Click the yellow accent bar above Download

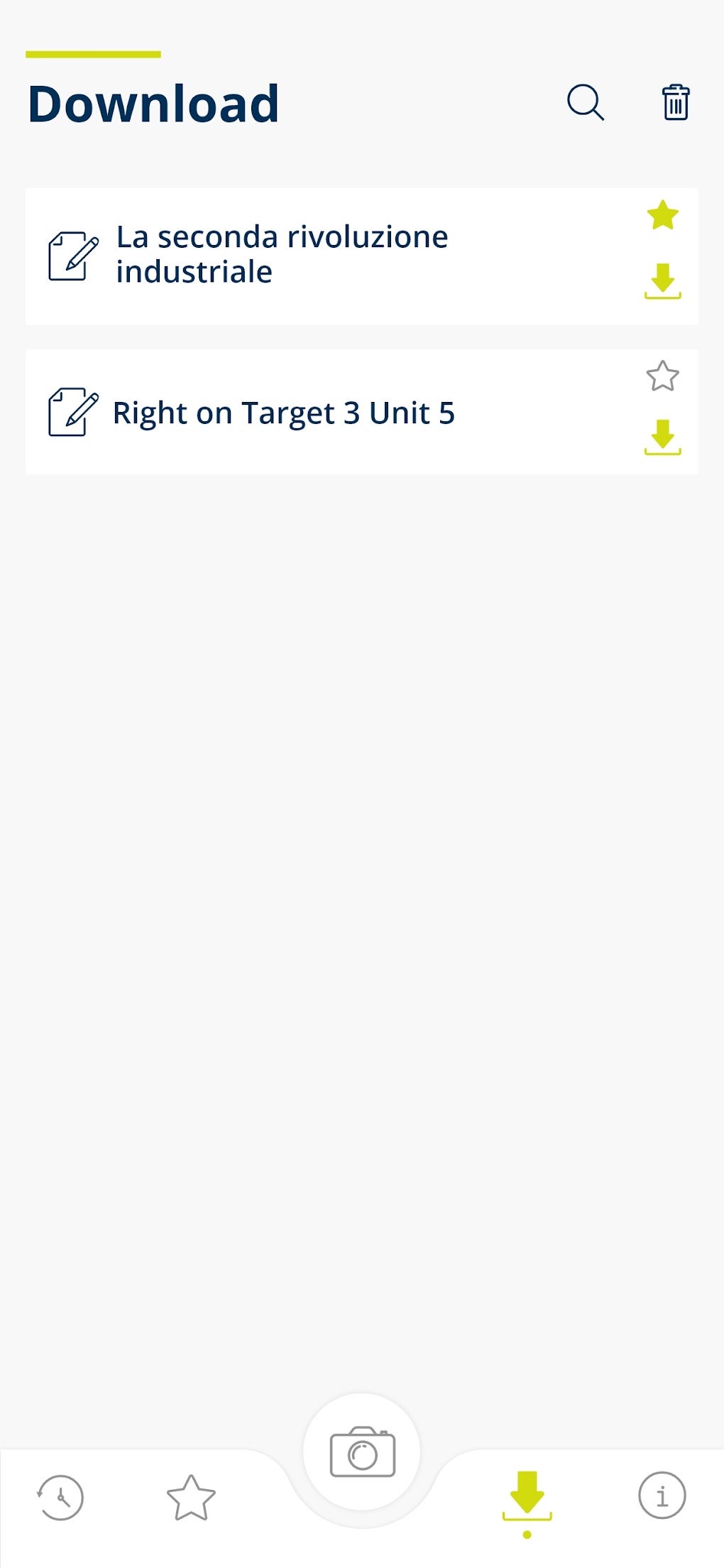(94, 53)
